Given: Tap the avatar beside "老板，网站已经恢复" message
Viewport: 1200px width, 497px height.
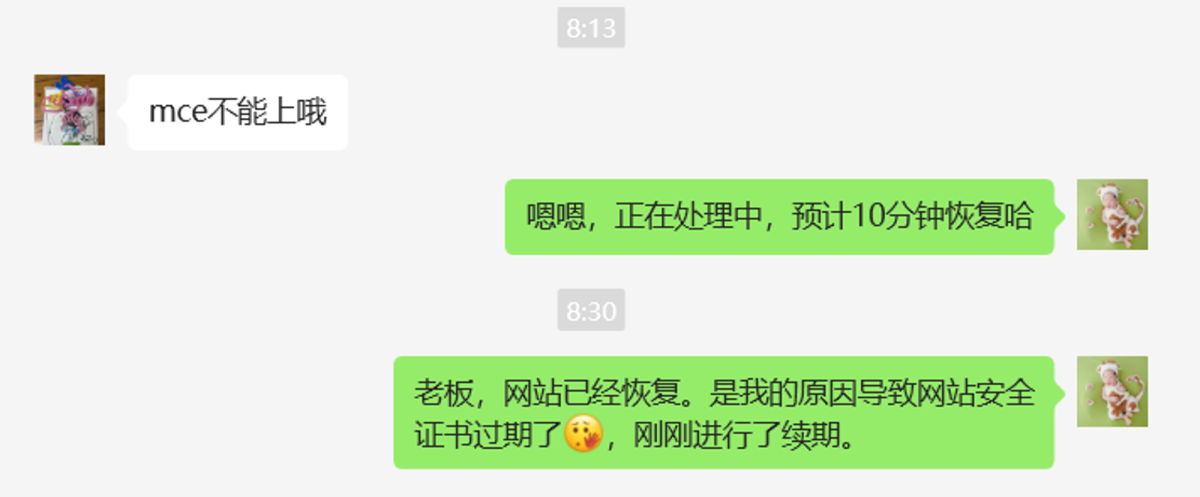Looking at the screenshot, I should pyautogui.click(x=1112, y=392).
